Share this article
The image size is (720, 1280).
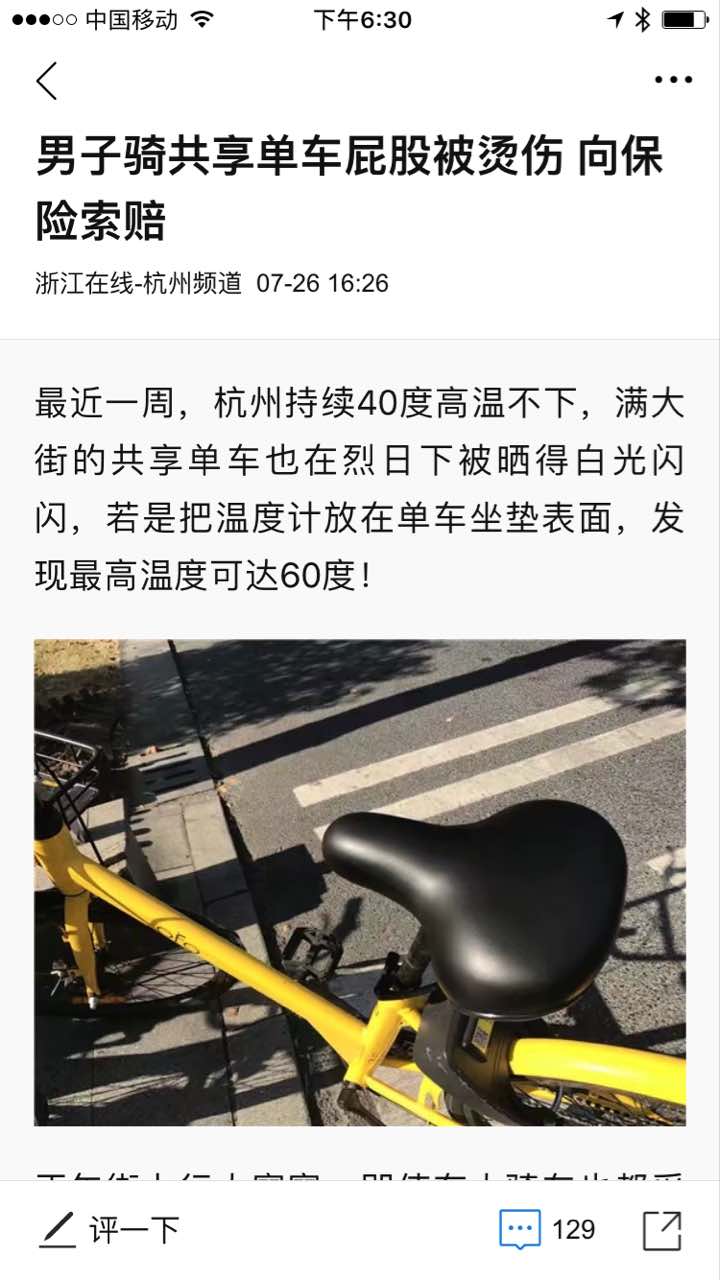pyautogui.click(x=662, y=1229)
